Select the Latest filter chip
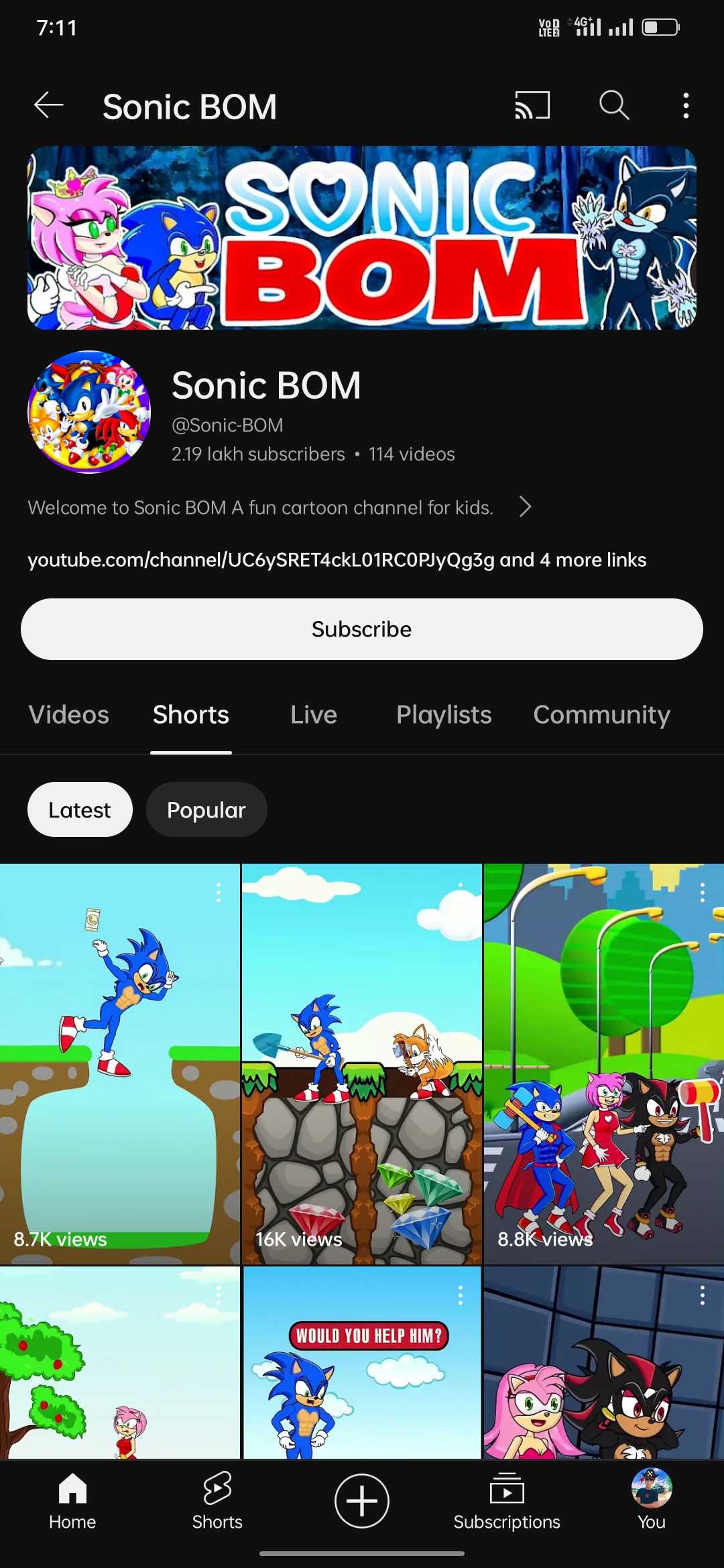The height and width of the screenshot is (1568, 724). (x=80, y=809)
